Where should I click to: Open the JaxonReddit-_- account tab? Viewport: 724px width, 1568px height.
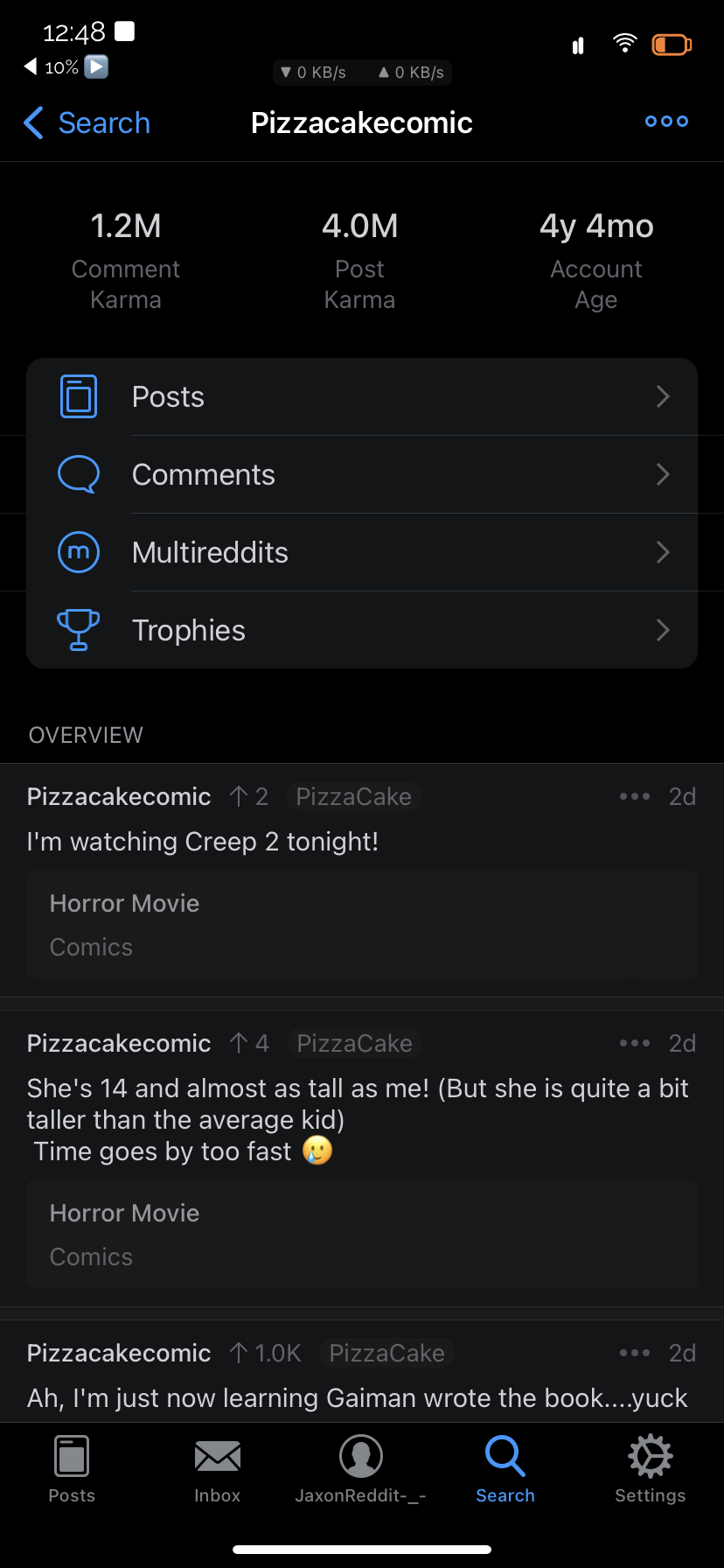tap(360, 1470)
